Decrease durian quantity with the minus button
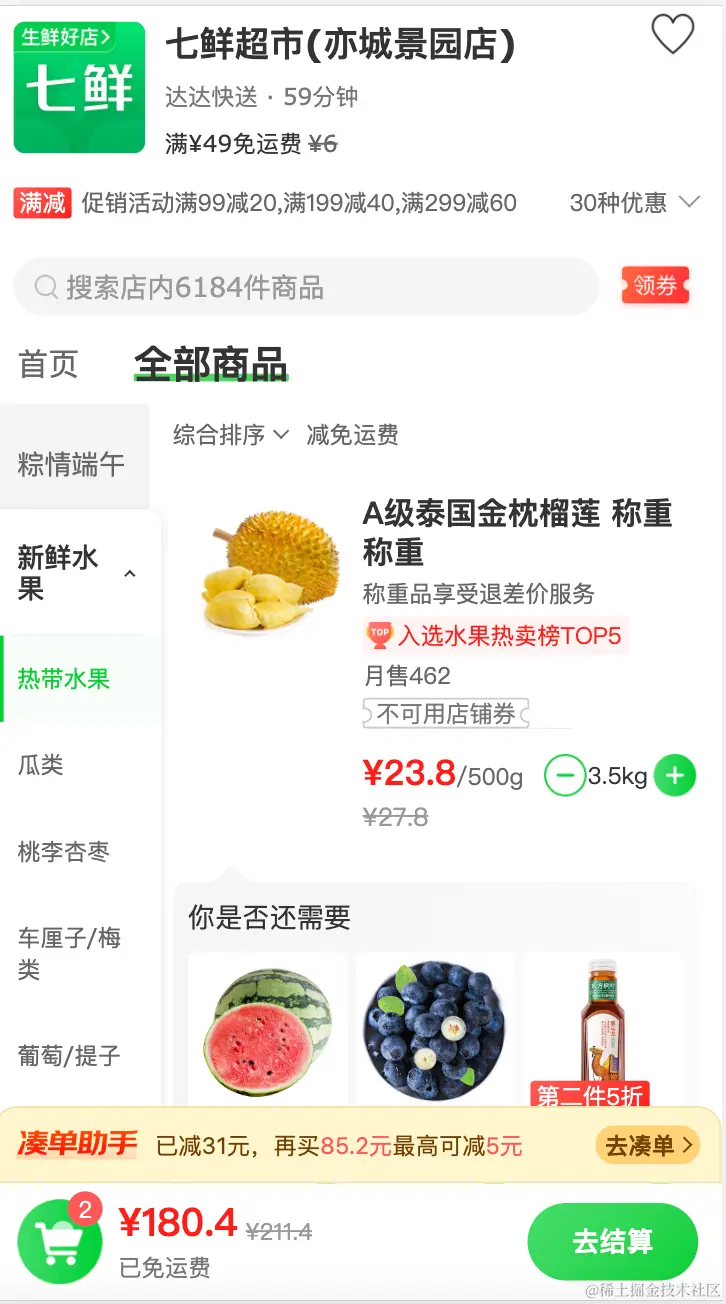Screen dimensions: 726x1304 (x=565, y=776)
